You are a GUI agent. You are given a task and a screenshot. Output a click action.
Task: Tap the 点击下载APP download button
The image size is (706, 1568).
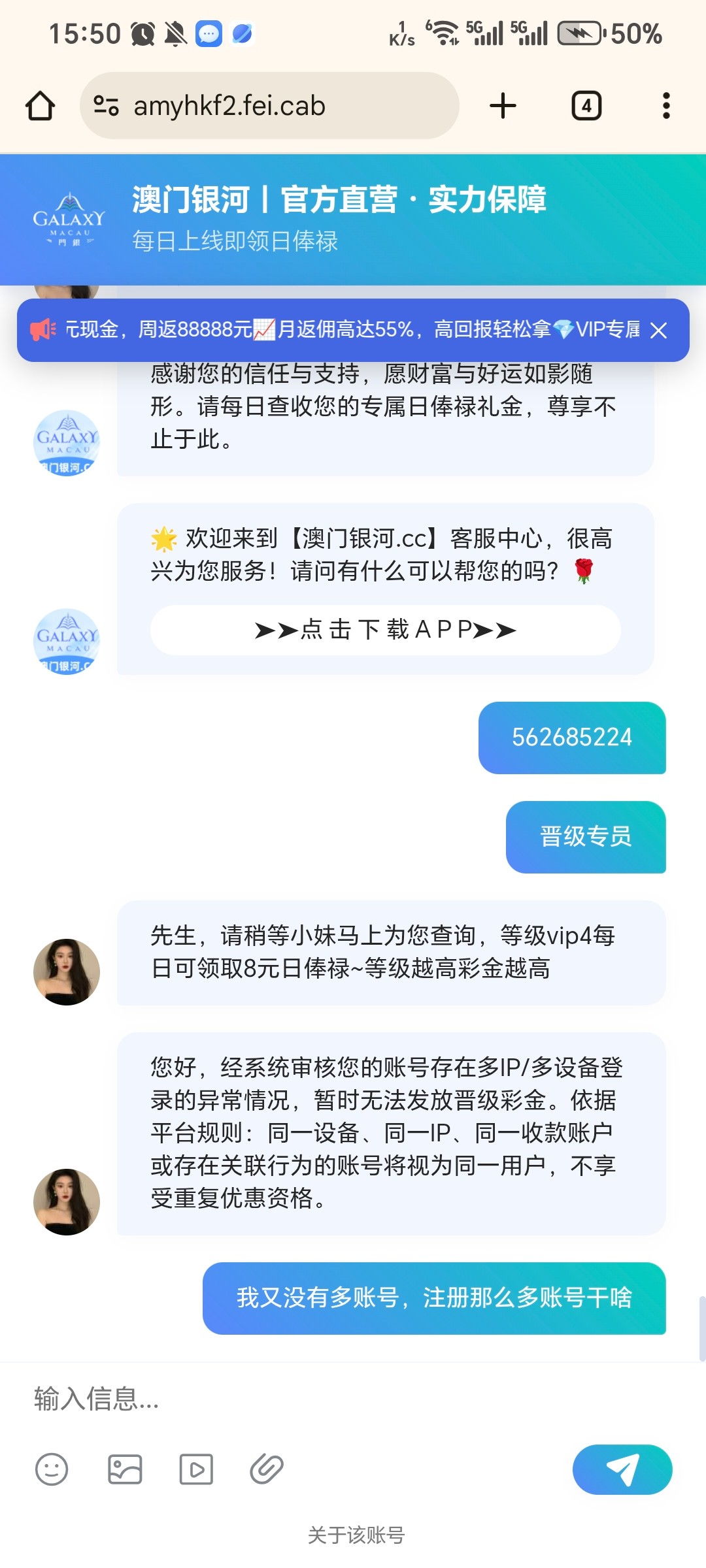click(386, 630)
